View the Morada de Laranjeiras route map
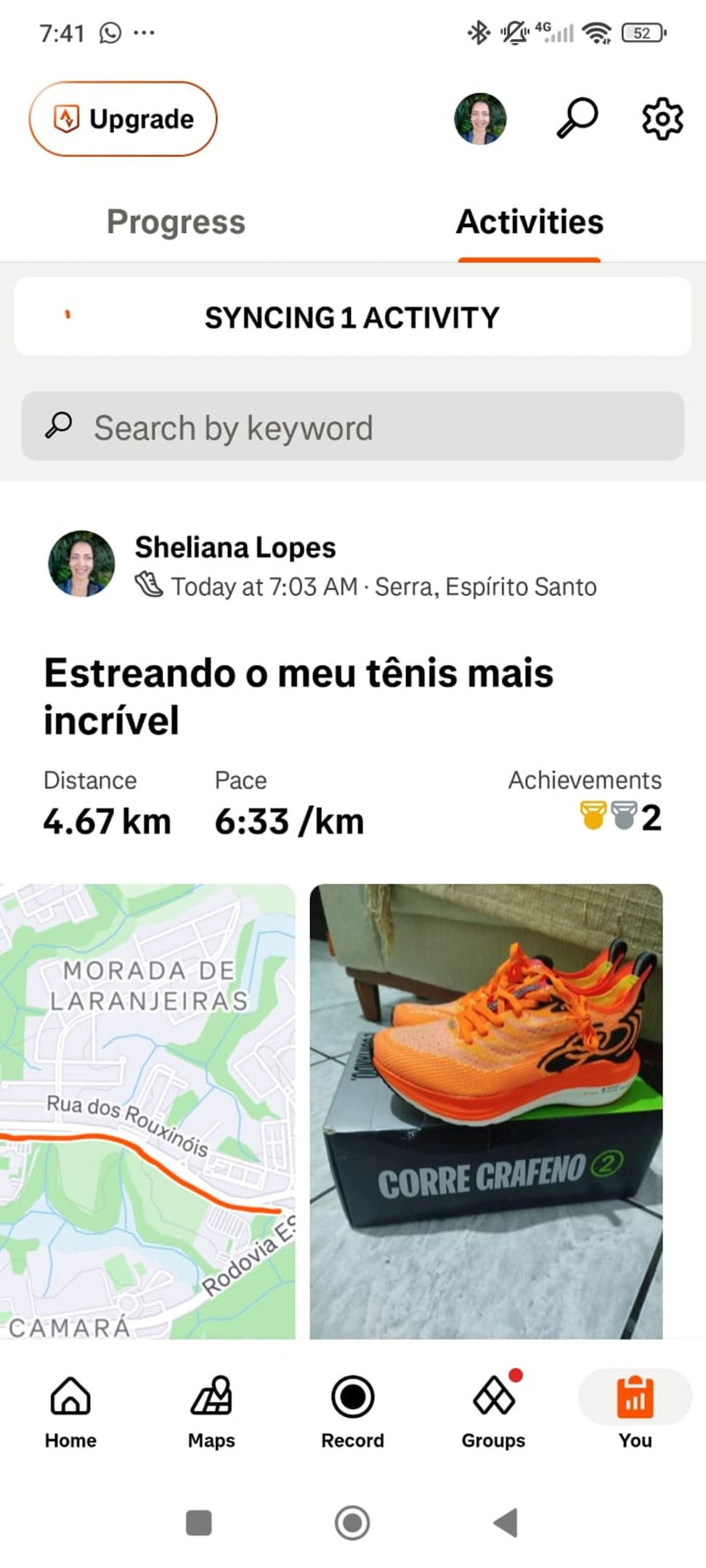 tap(147, 1111)
